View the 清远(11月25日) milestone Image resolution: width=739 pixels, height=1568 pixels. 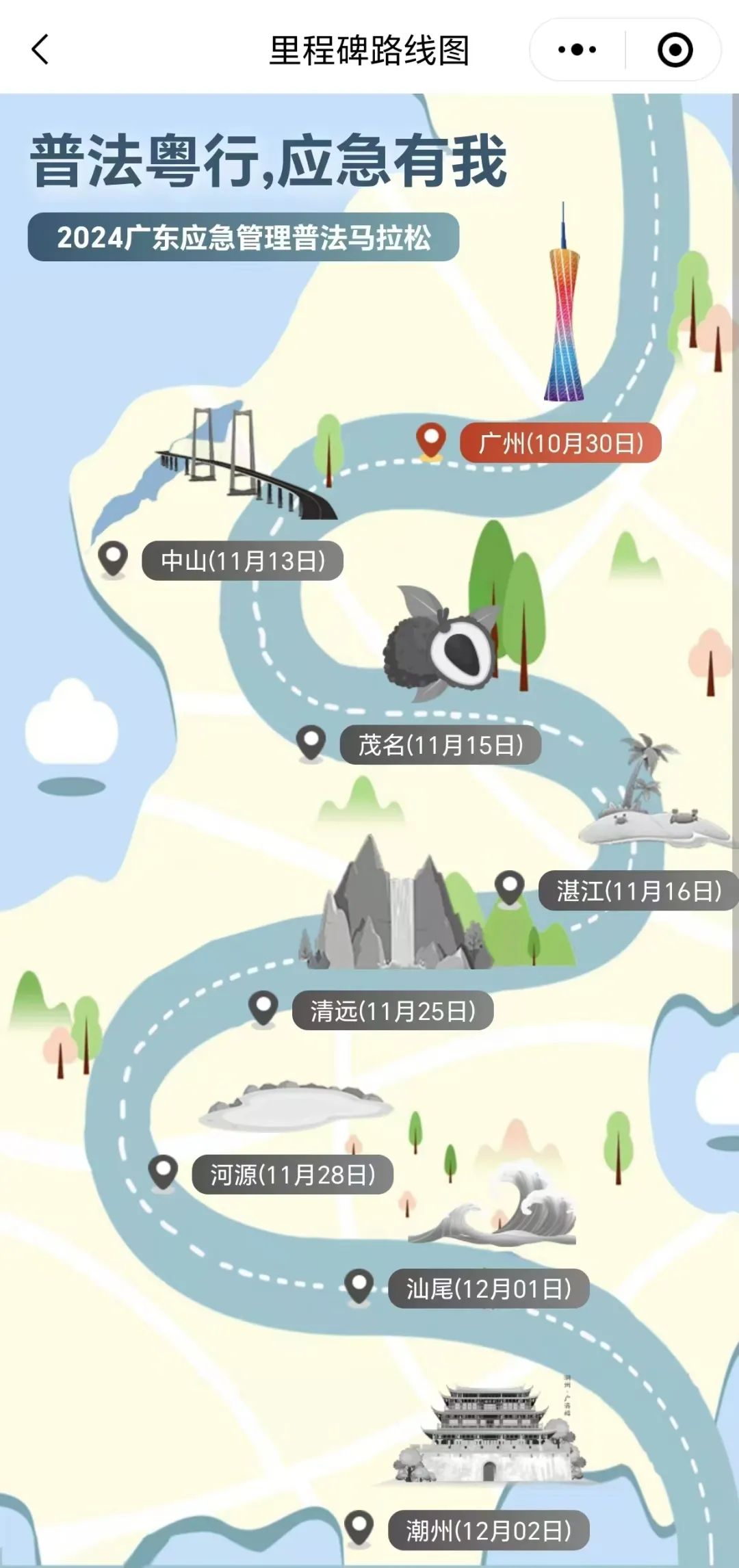(x=392, y=1010)
